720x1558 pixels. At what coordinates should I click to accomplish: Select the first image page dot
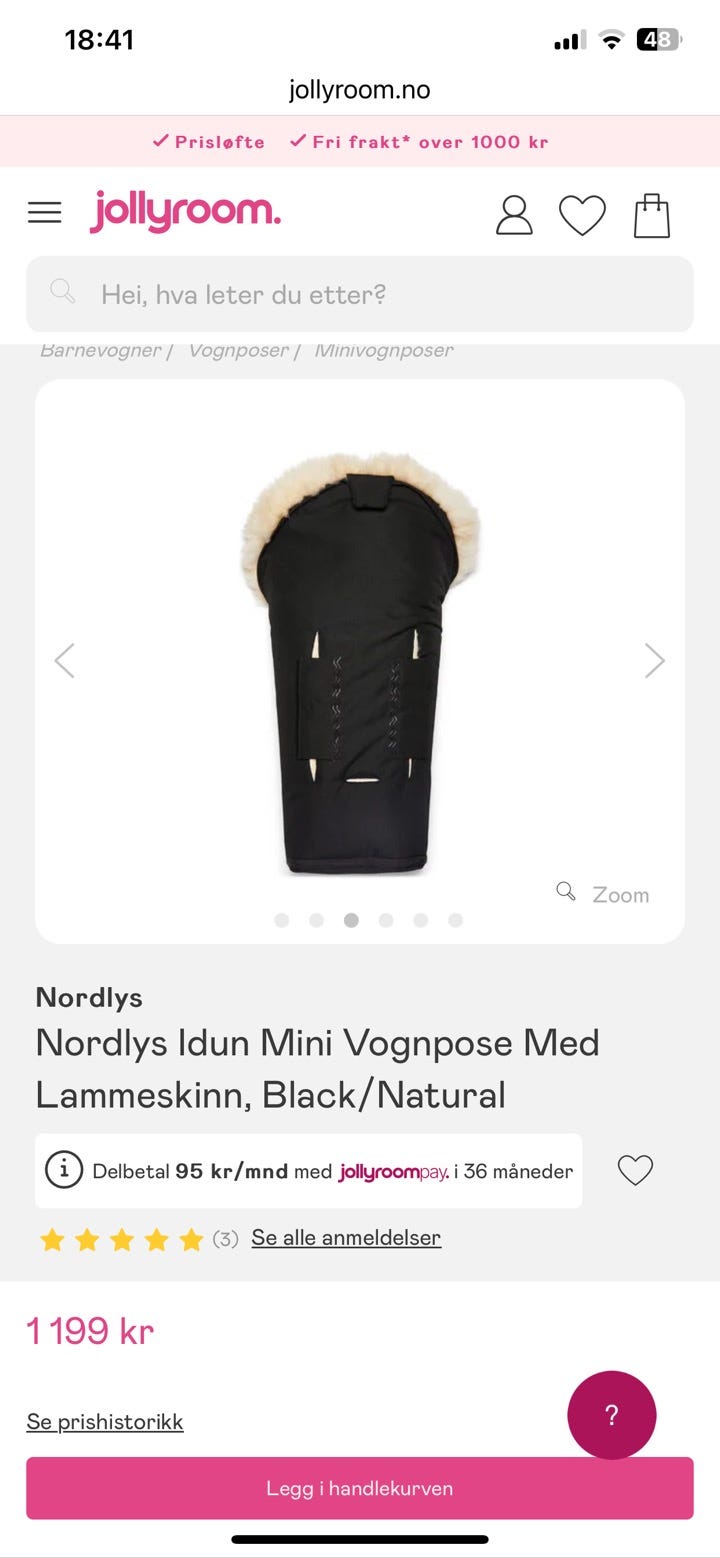(x=282, y=920)
